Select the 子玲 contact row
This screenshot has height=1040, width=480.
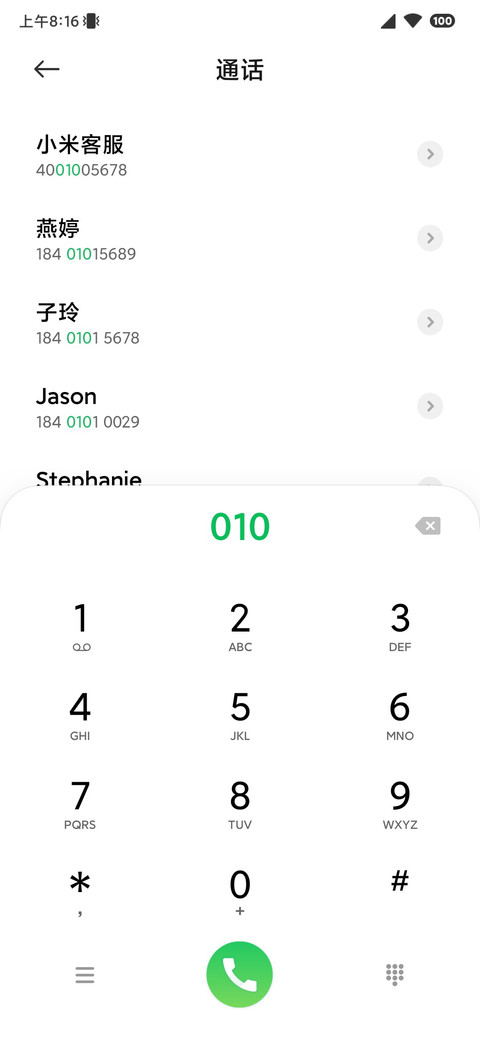click(x=240, y=322)
